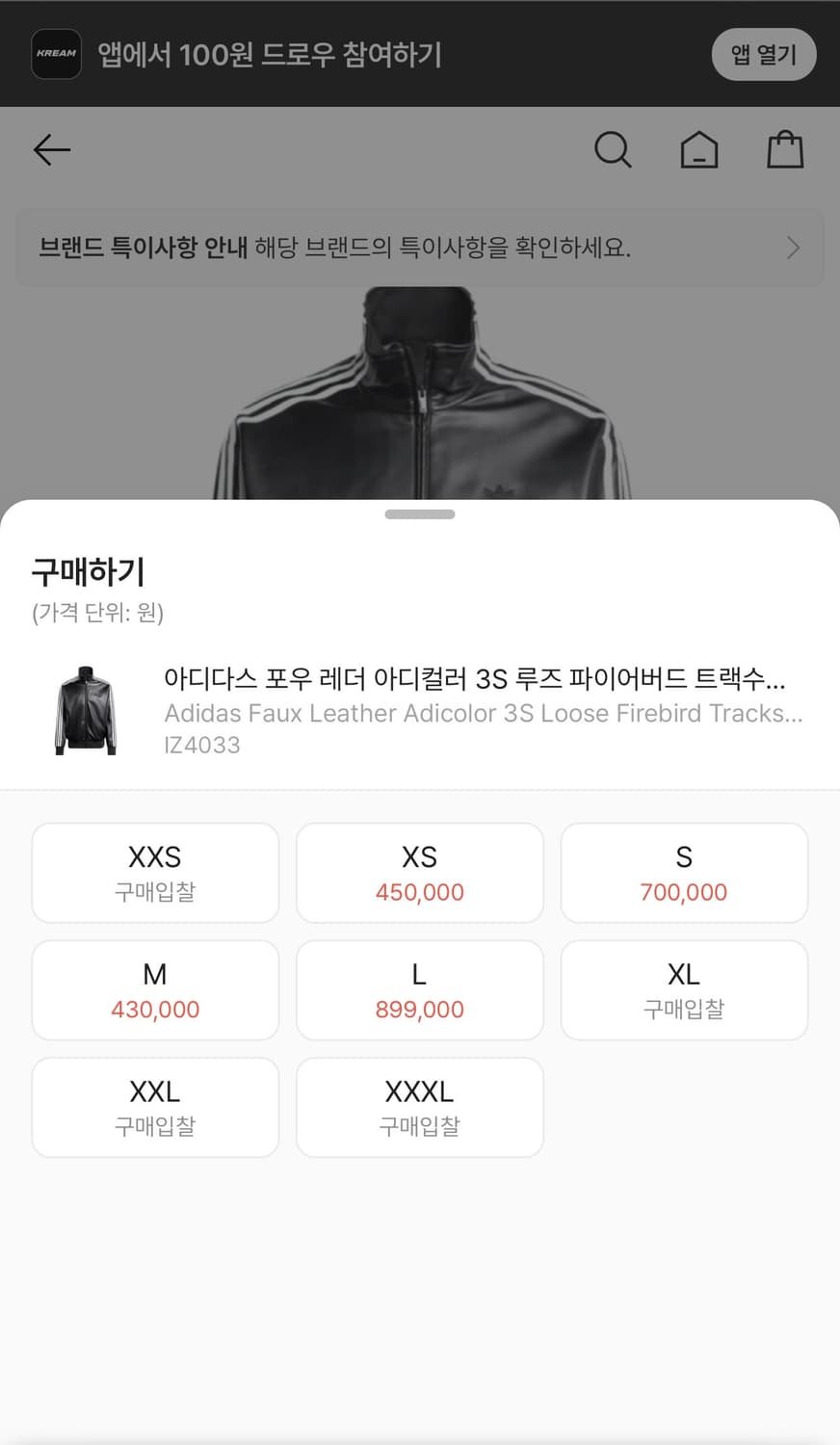The image size is (840, 1445).
Task: Bid on size XXXL with 구매입찰
Action: pos(419,1106)
